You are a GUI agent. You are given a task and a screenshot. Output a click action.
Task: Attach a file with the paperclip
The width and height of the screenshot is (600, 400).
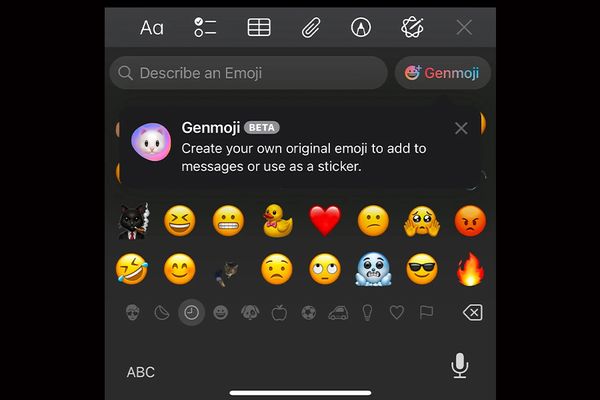(x=310, y=28)
